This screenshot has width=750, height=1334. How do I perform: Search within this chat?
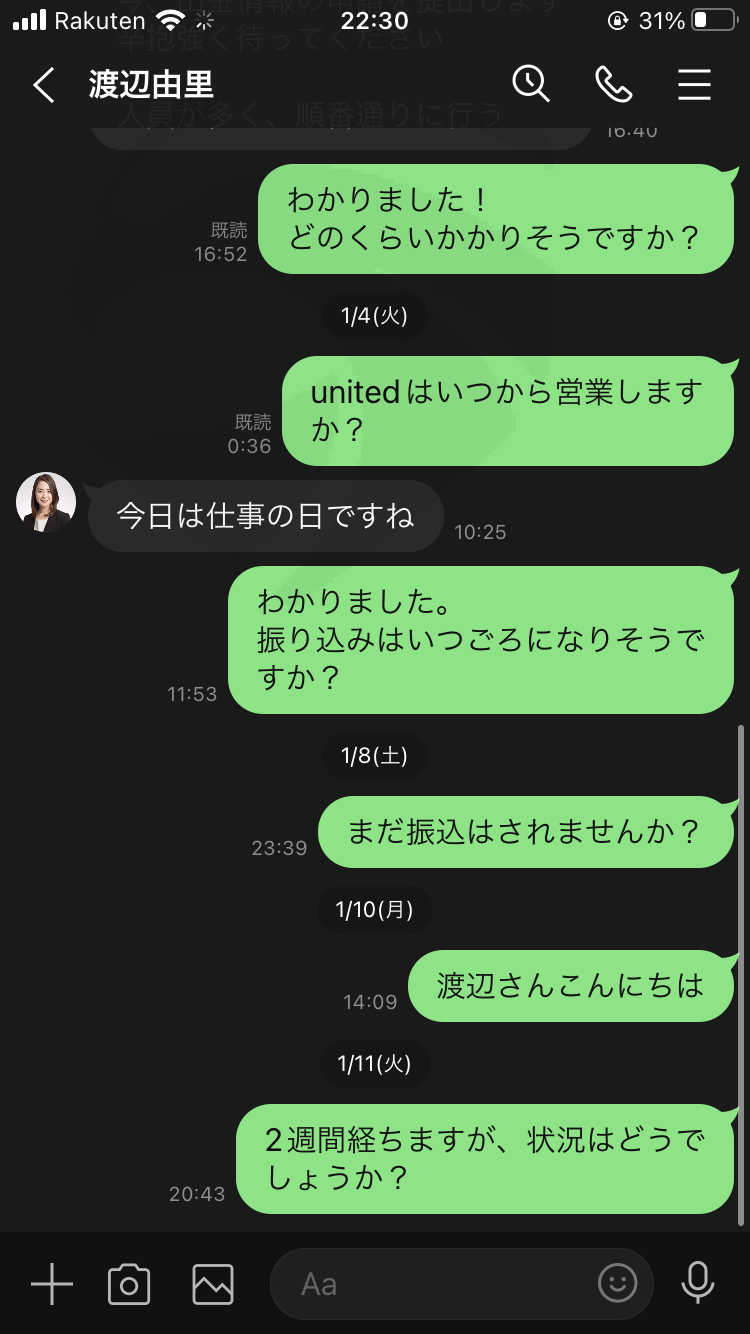pyautogui.click(x=531, y=84)
